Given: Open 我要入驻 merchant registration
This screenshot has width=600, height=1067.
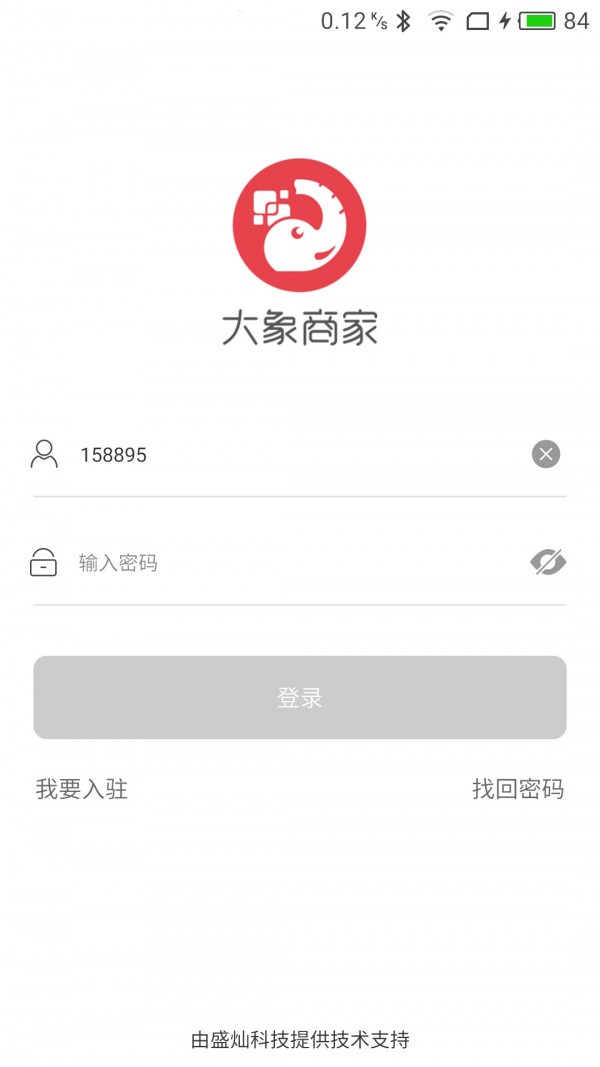Looking at the screenshot, I should [82, 789].
